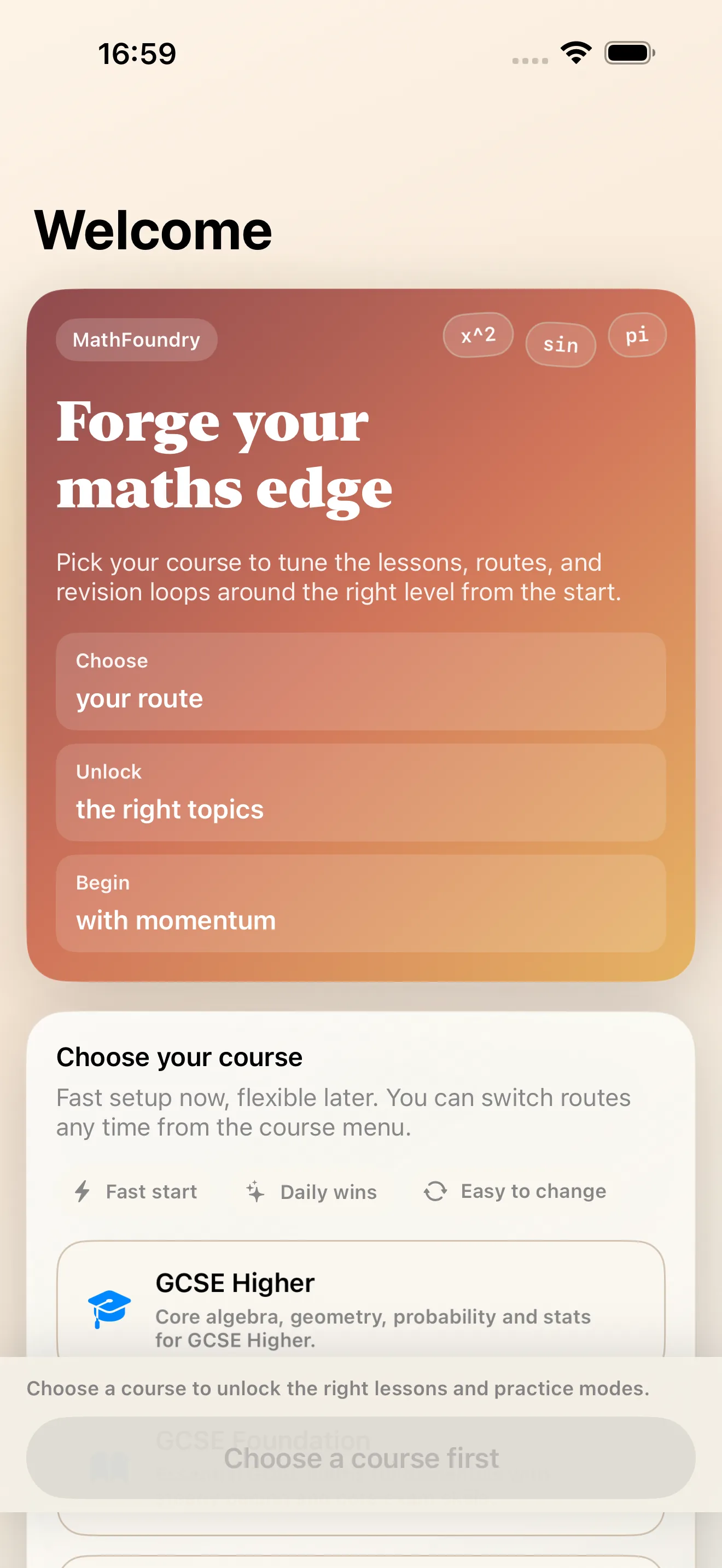
Task: Tap the lightning bolt Fast start icon
Action: (82, 1191)
